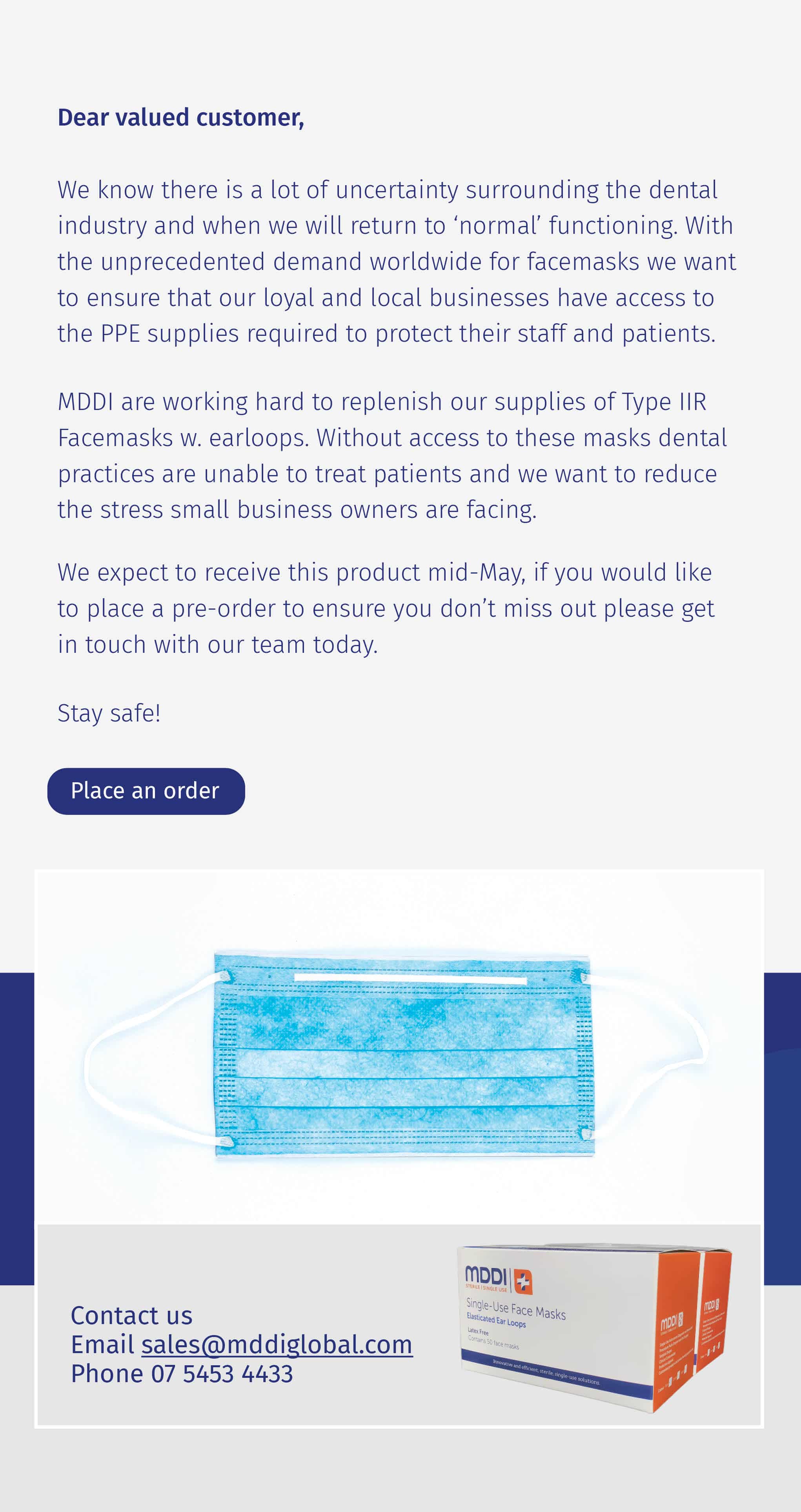This screenshot has width=801, height=1512.
Task: Open the sales@mddiglobal.com email link
Action: pos(277,1345)
